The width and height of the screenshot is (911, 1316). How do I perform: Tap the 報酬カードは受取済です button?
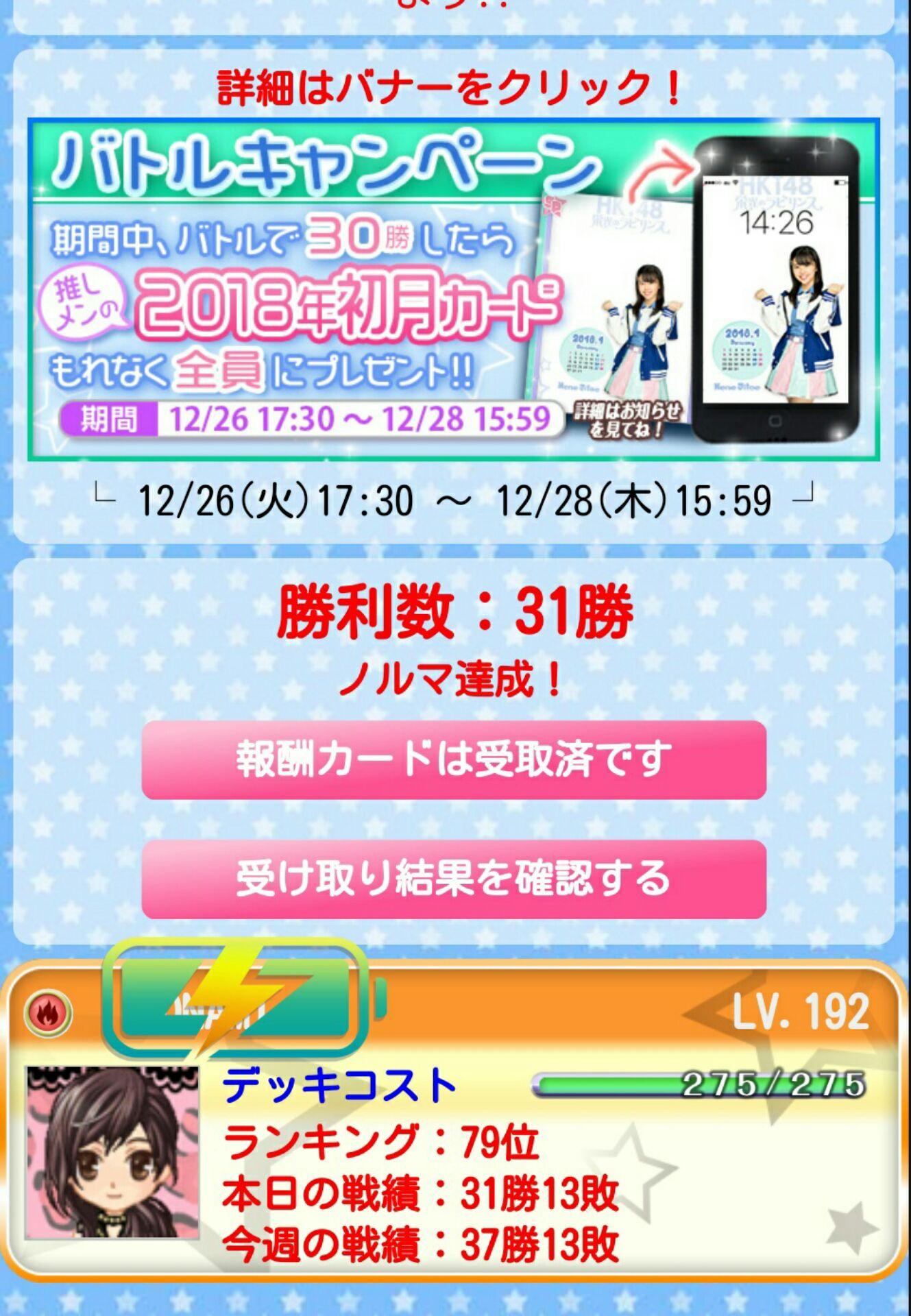click(x=454, y=759)
